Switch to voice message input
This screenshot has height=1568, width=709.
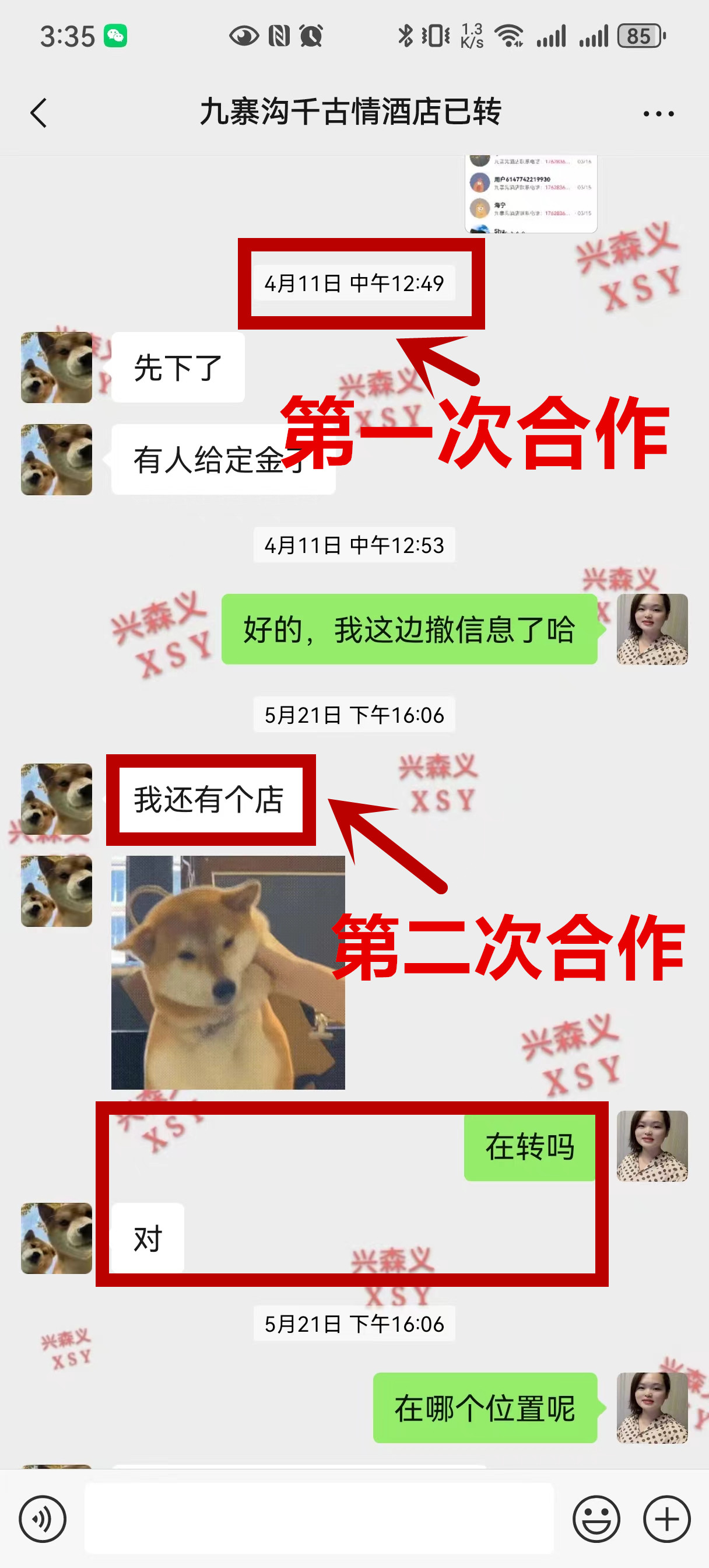coord(43,1518)
